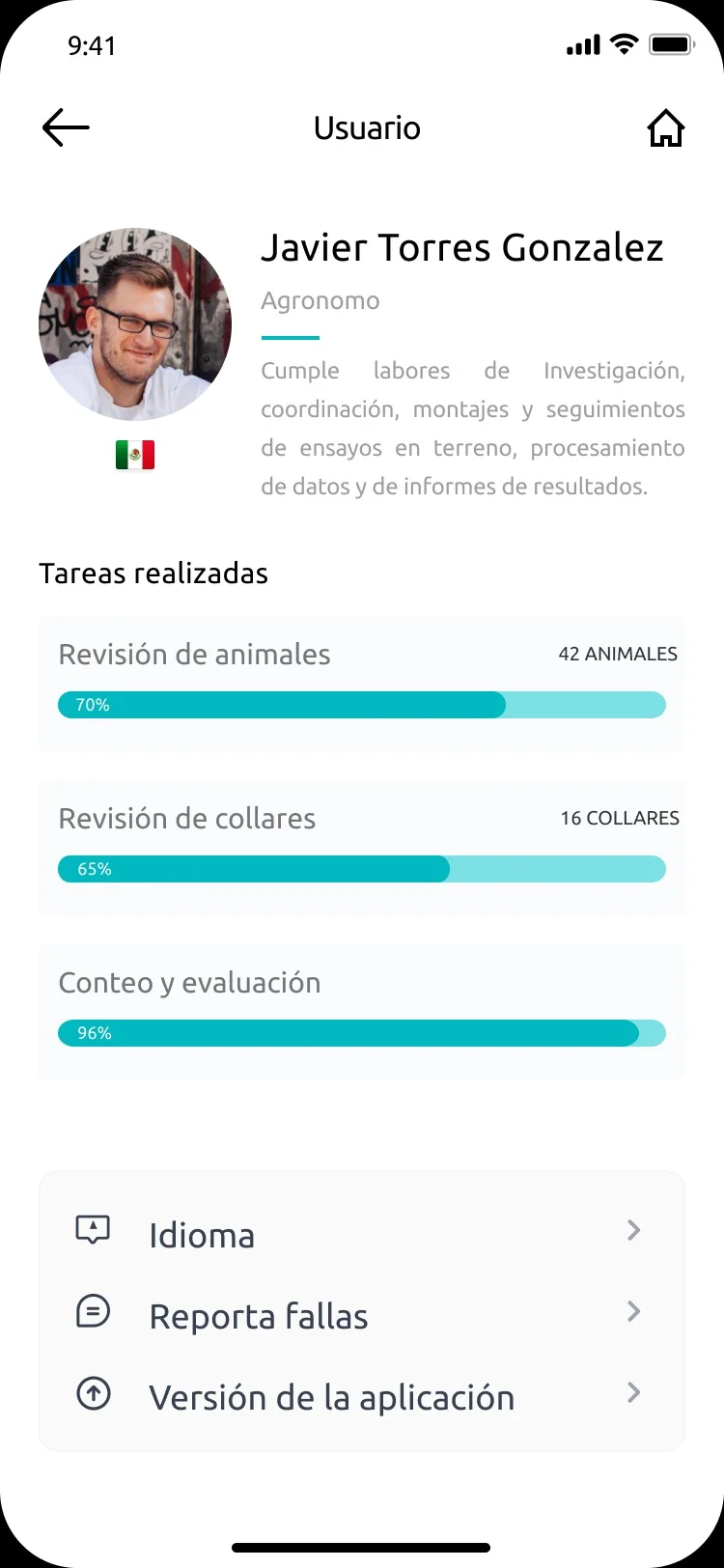Screen dimensions: 724x1568
Task: Open Versión de la aplicación
Action: [x=362, y=1397]
